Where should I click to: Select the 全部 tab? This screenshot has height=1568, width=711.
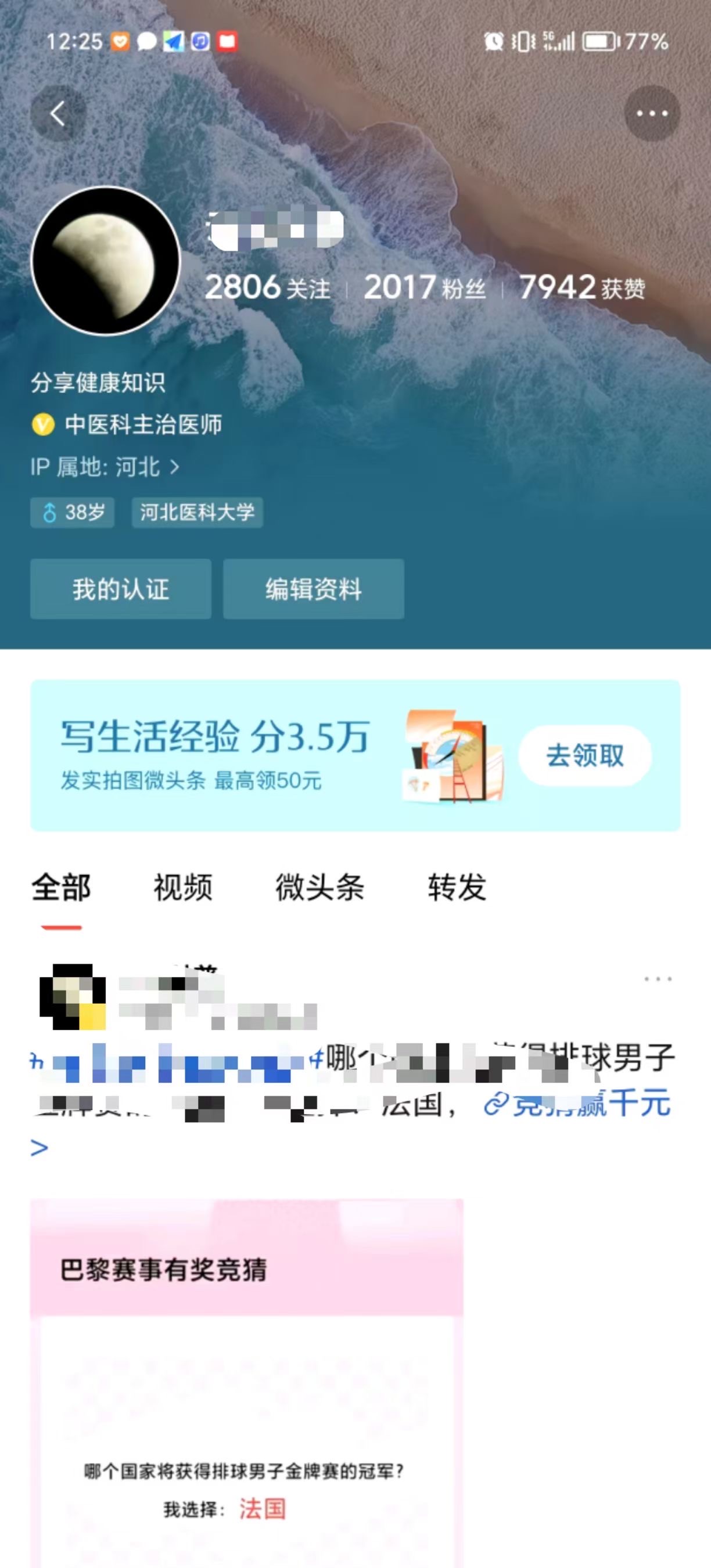(x=61, y=887)
